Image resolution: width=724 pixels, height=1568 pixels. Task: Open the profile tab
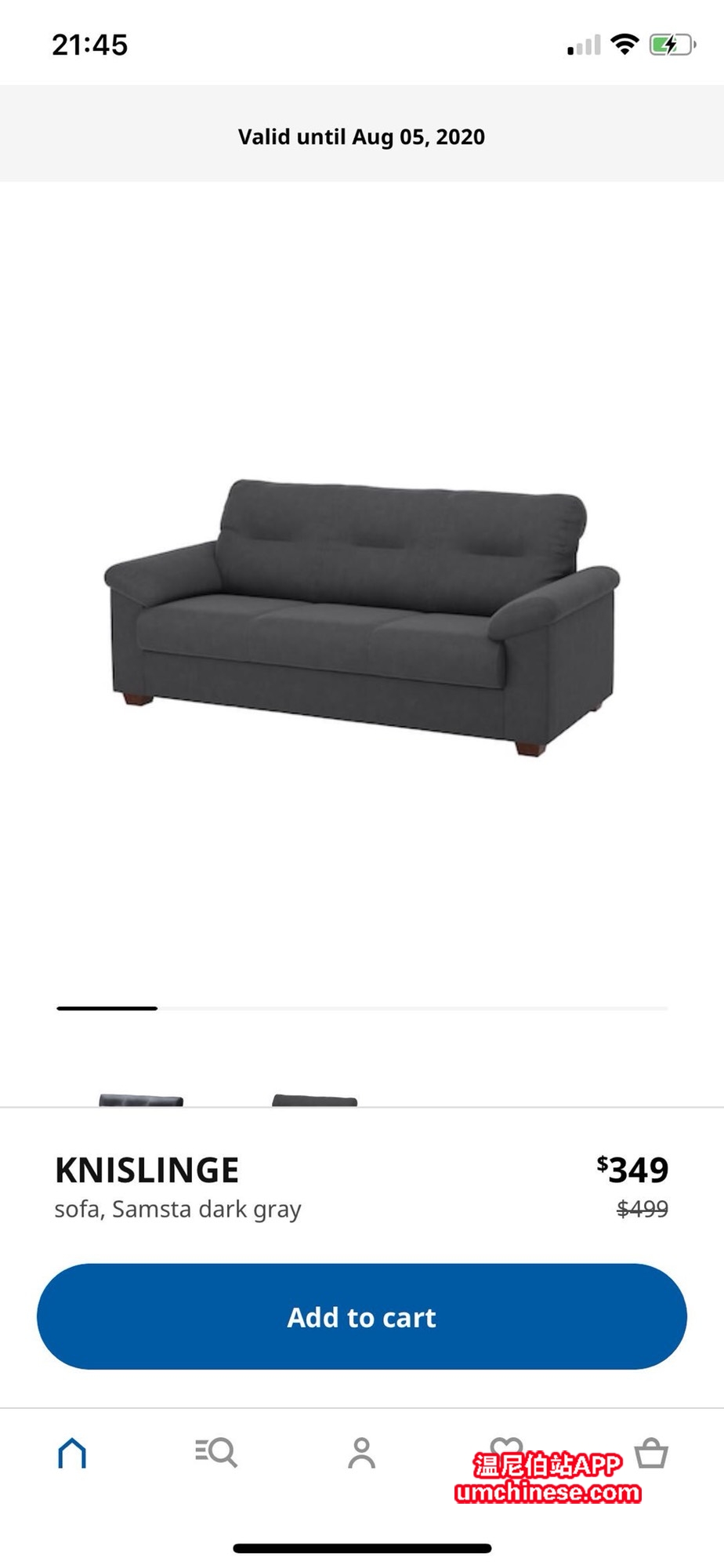point(361,1453)
